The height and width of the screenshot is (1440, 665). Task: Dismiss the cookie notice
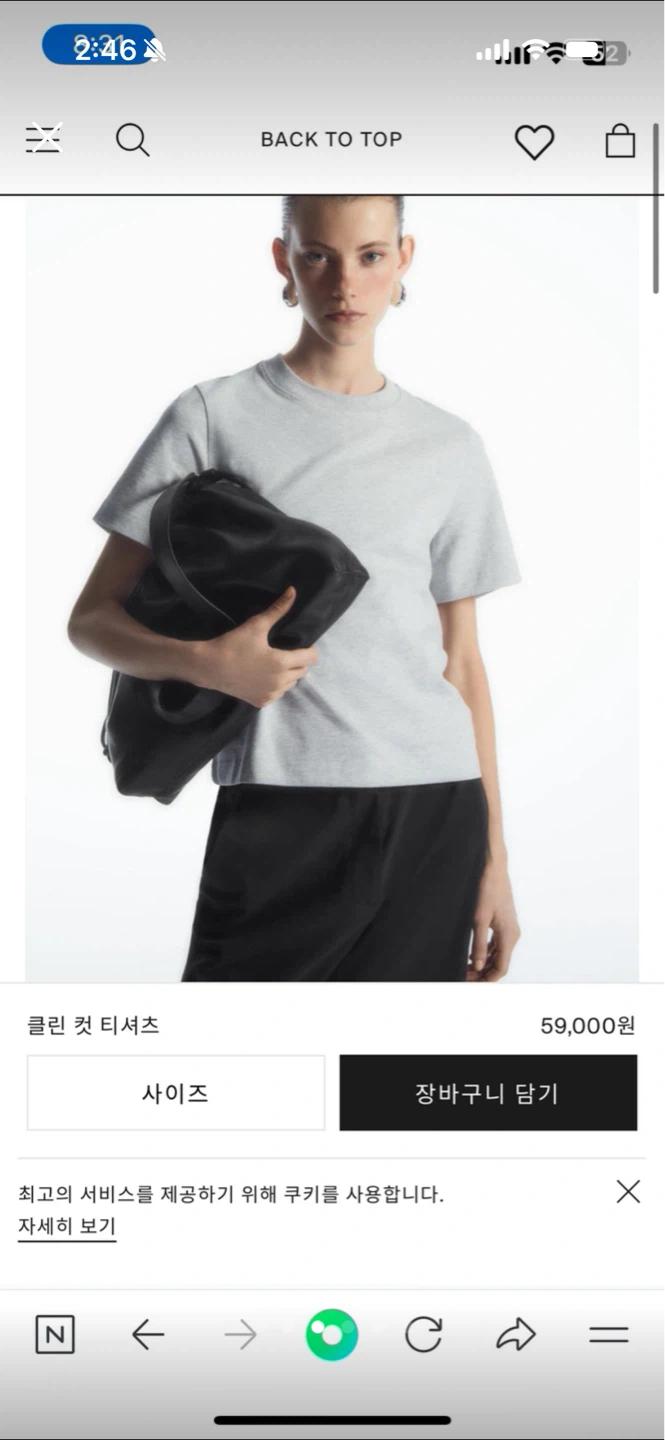point(628,1191)
